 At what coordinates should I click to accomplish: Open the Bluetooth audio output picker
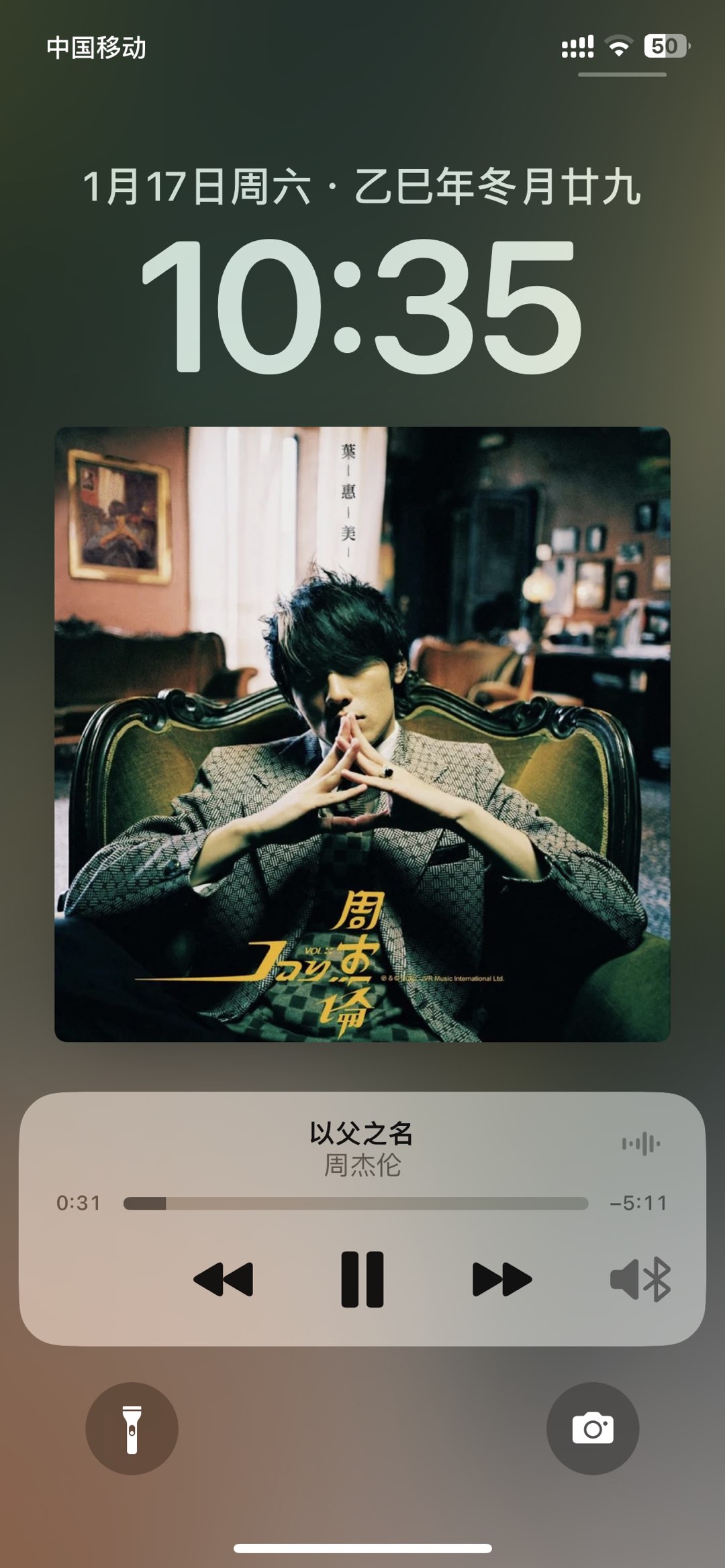point(640,1279)
